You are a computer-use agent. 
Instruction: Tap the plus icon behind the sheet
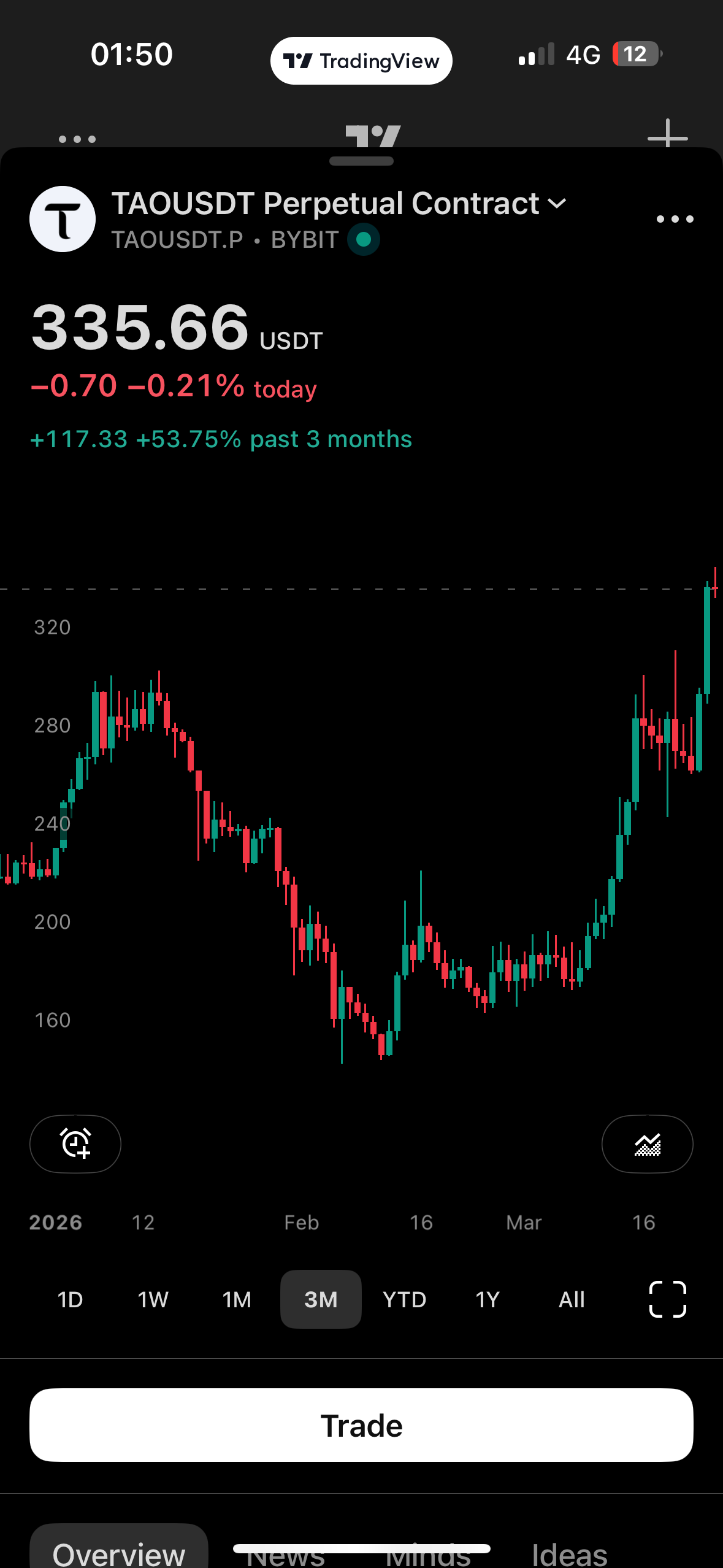coord(667,135)
